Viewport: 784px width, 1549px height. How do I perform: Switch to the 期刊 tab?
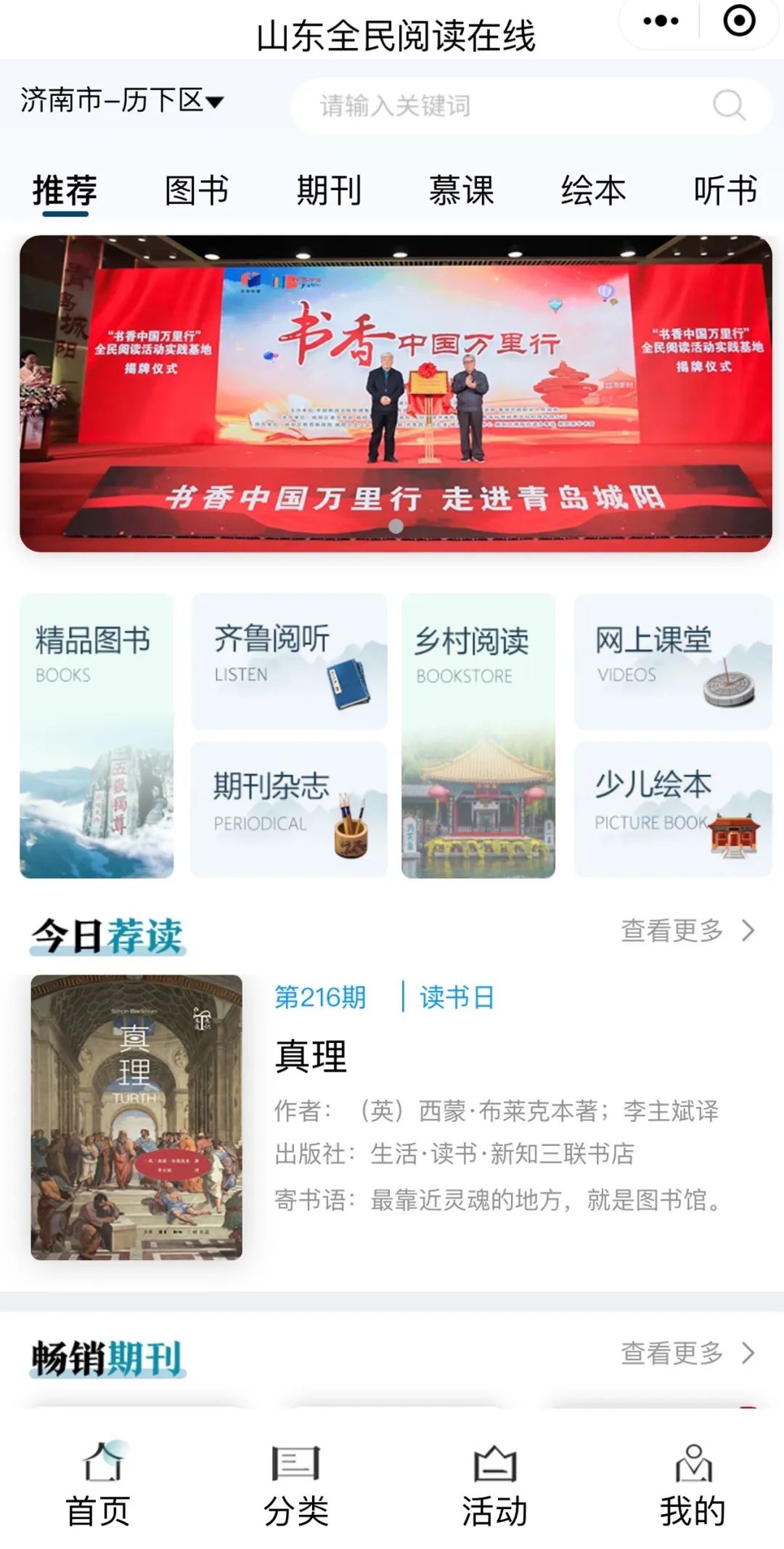(x=329, y=191)
